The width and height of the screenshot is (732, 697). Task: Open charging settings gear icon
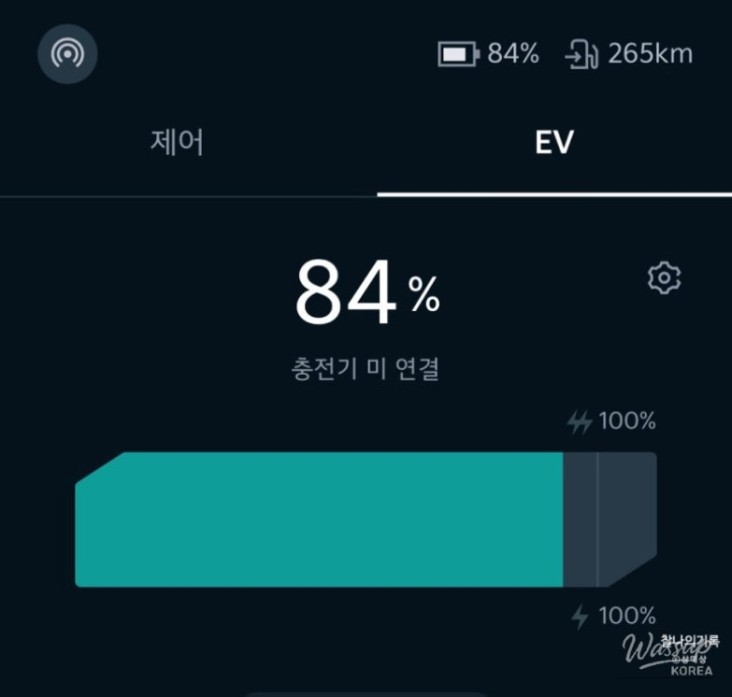coord(664,278)
